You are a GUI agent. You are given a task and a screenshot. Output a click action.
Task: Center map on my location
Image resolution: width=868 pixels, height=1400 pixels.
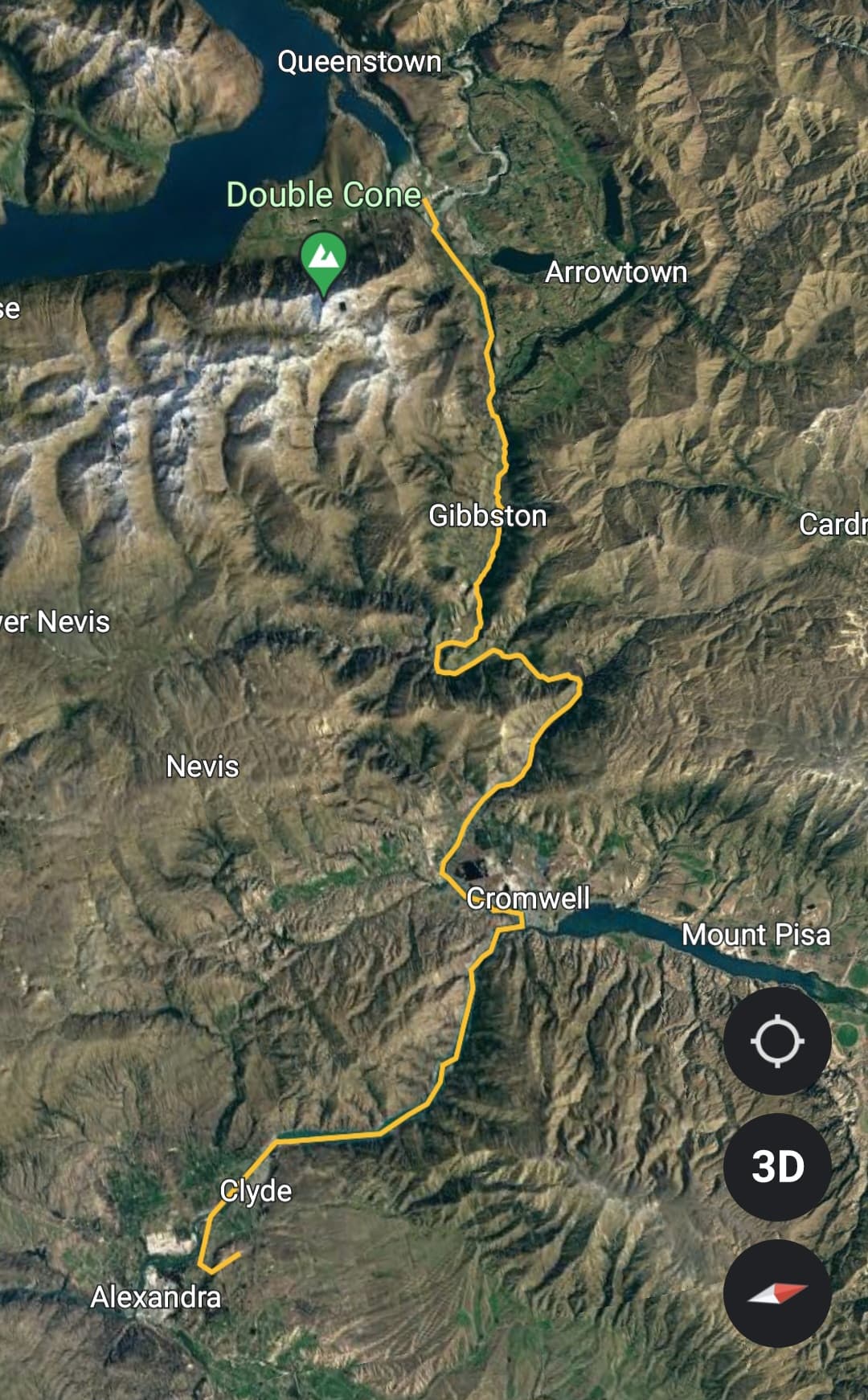tap(777, 1041)
